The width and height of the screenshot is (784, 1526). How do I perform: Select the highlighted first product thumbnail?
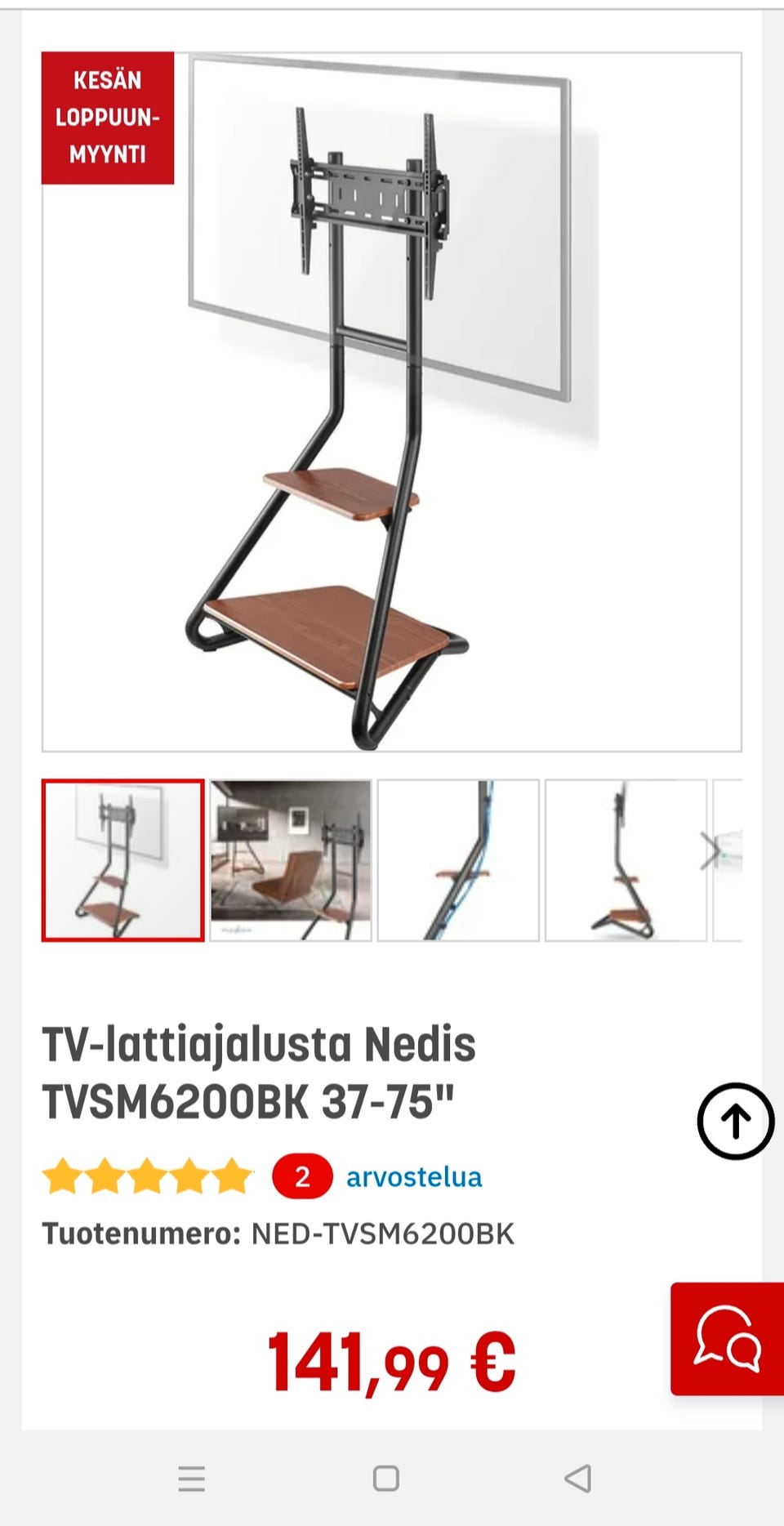pos(124,860)
